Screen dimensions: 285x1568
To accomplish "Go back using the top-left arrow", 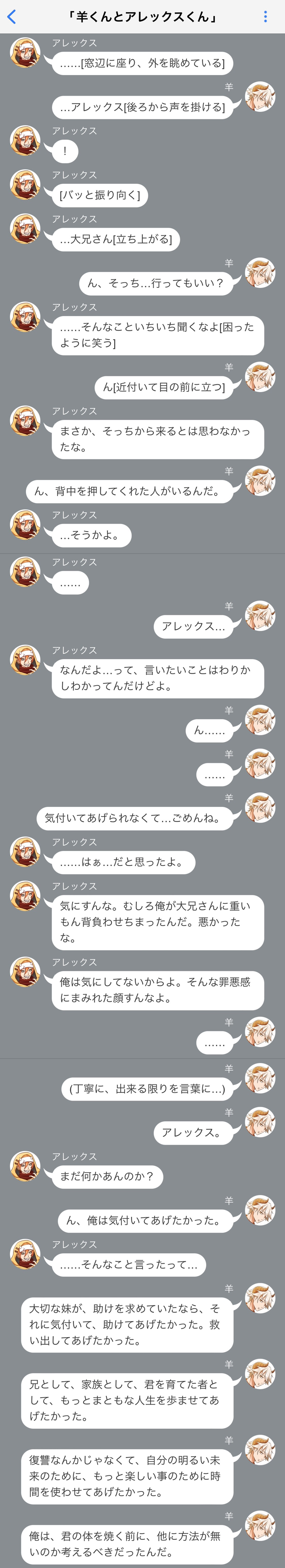I will pos(11,17).
